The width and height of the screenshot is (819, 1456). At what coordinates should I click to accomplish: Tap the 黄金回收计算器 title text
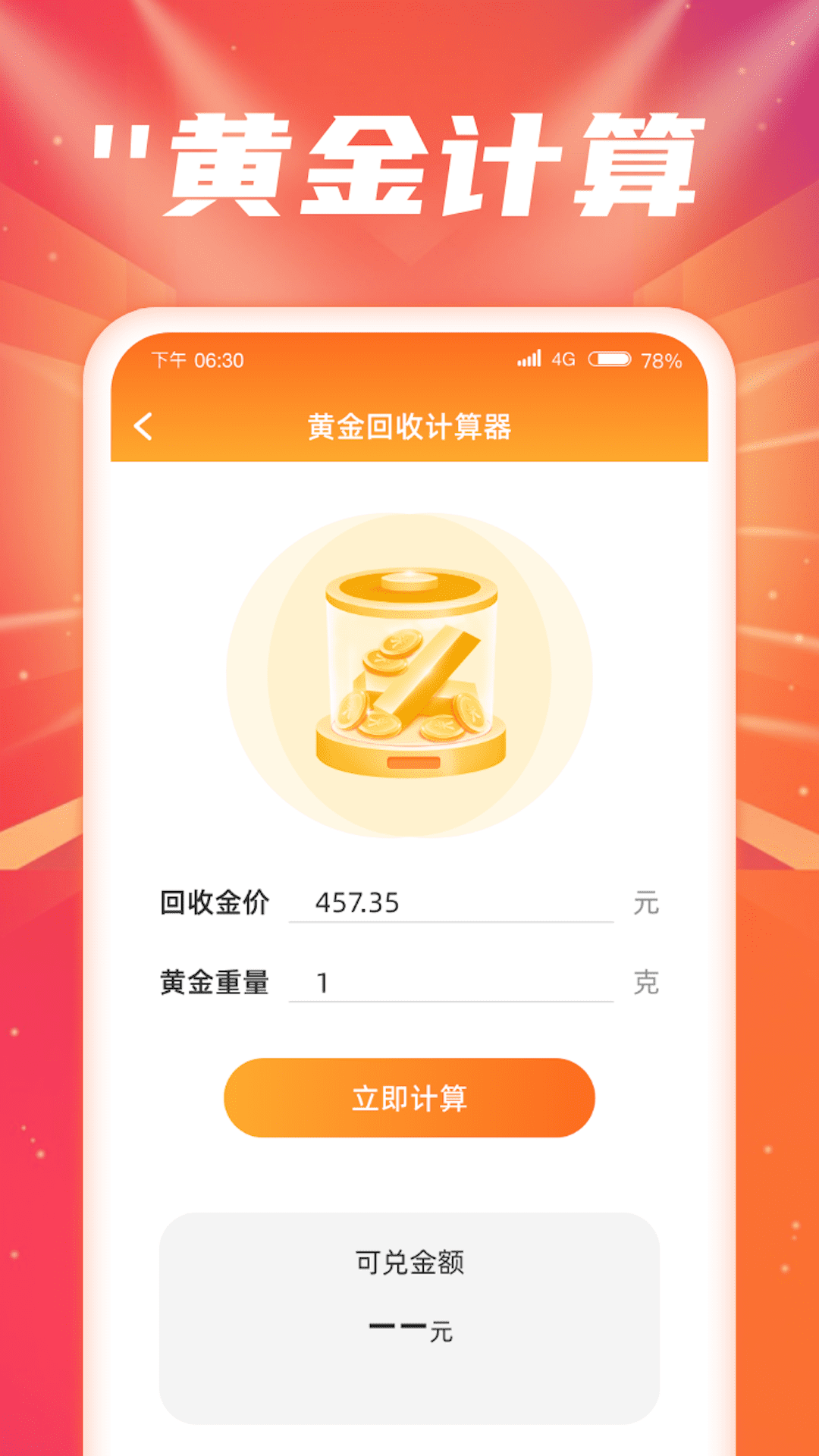tap(409, 426)
